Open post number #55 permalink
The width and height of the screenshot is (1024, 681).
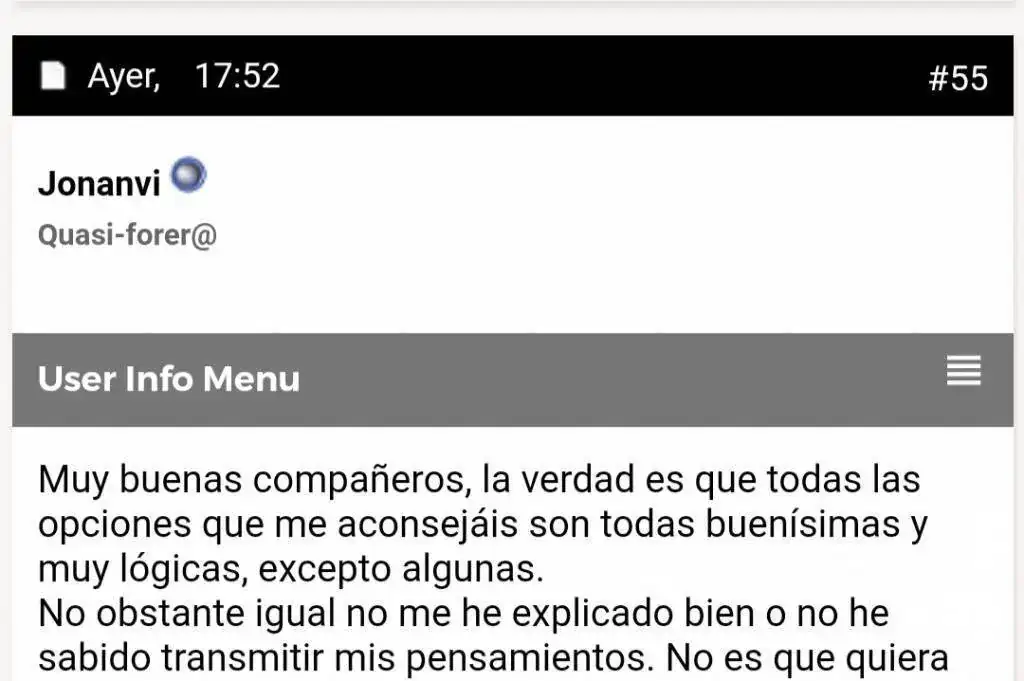(957, 78)
